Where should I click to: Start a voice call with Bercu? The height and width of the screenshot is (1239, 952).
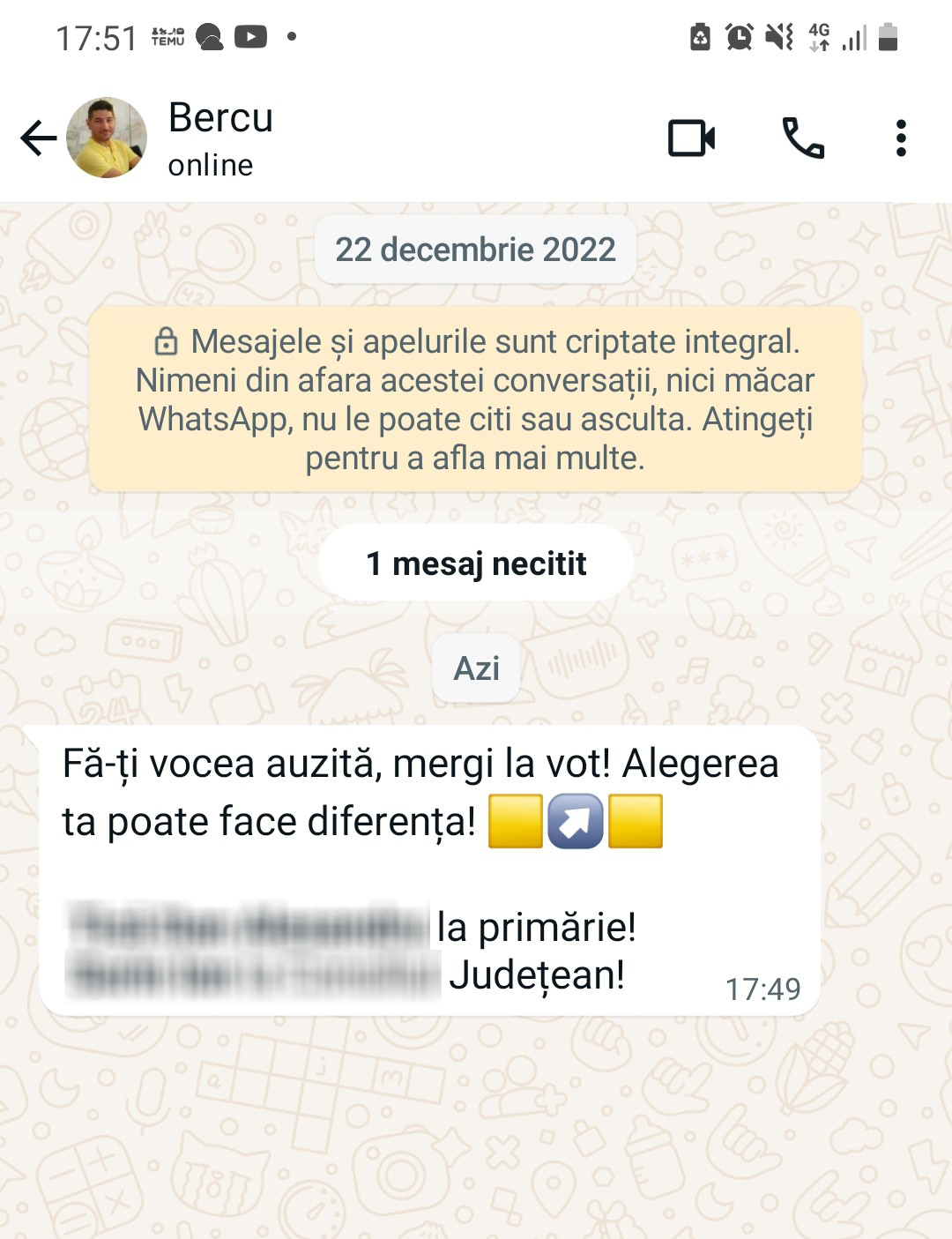point(802,138)
